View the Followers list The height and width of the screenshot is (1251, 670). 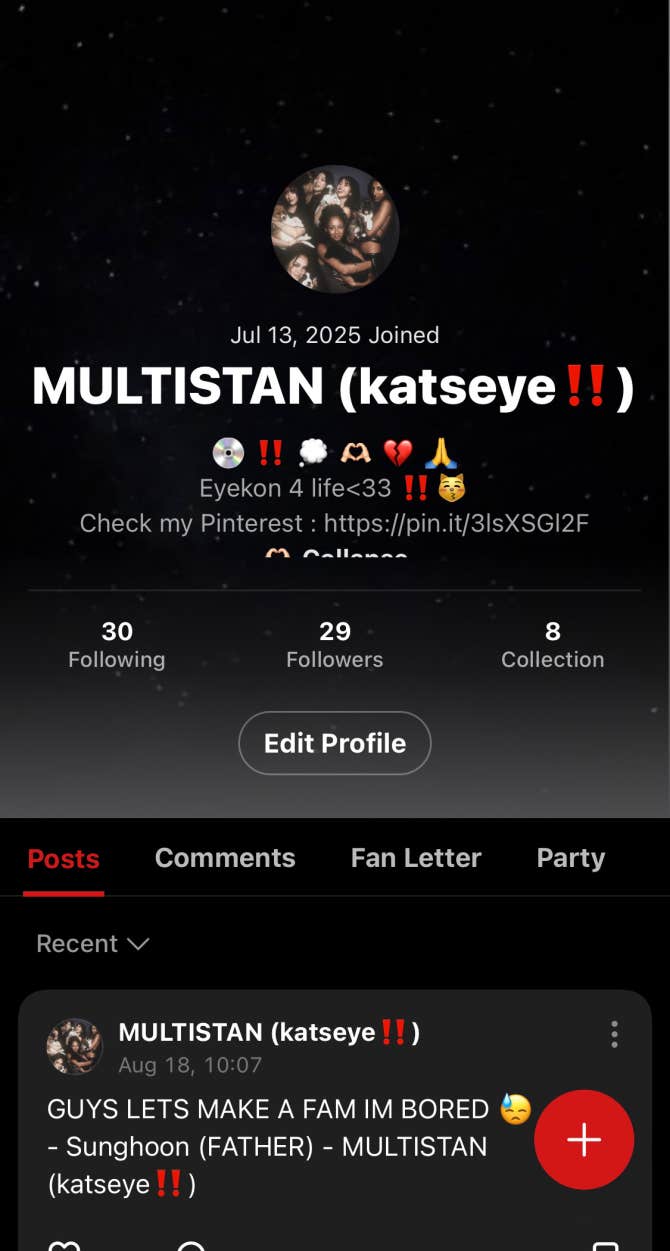coord(334,645)
